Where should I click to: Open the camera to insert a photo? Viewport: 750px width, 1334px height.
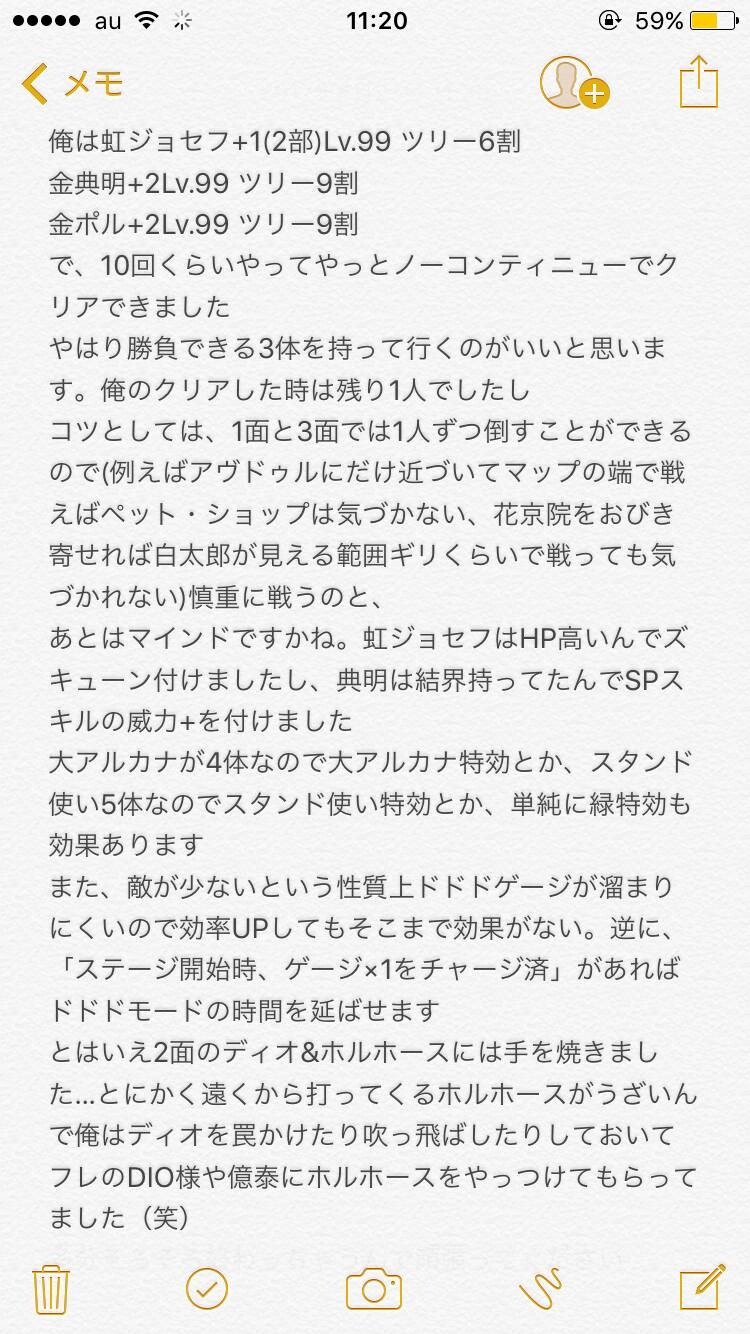click(374, 1289)
